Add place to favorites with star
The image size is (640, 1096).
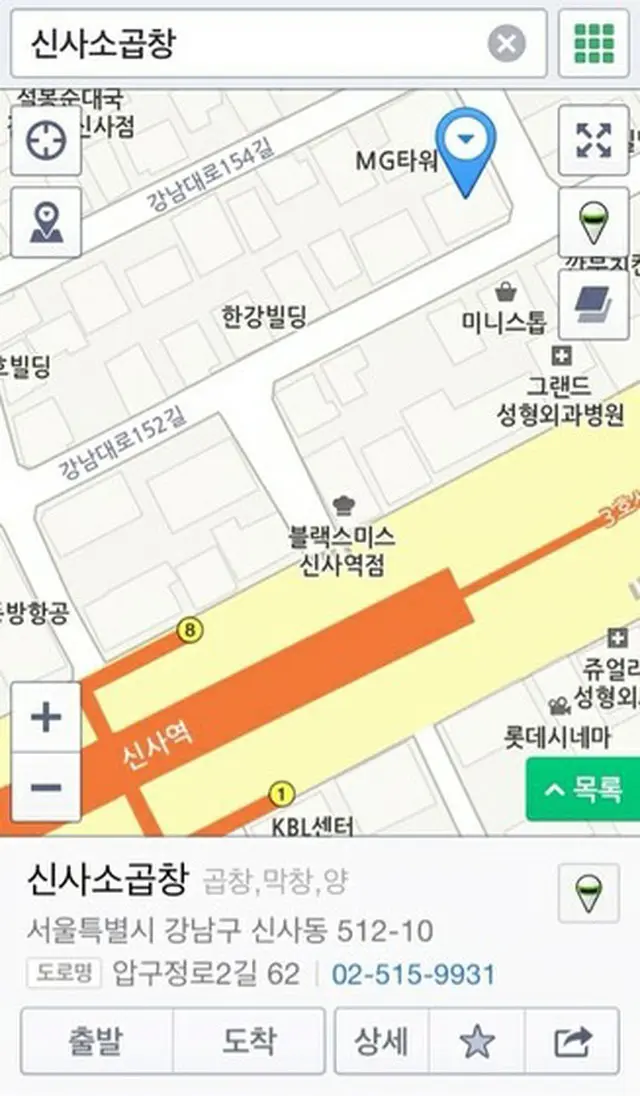pyautogui.click(x=477, y=1041)
